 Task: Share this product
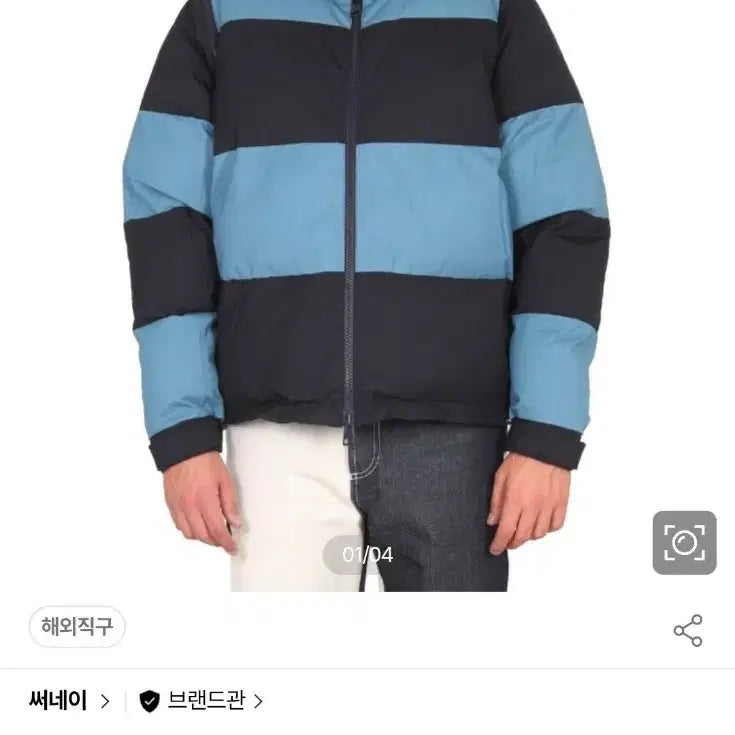(x=687, y=630)
